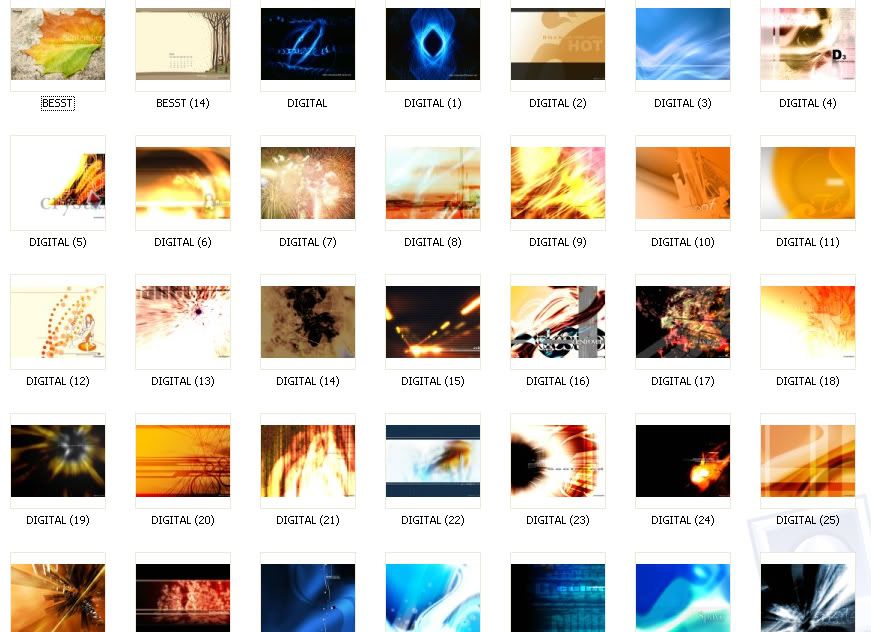The height and width of the screenshot is (632, 871).
Task: Select DIGITAL (25) thumbnail
Action: coord(807,461)
